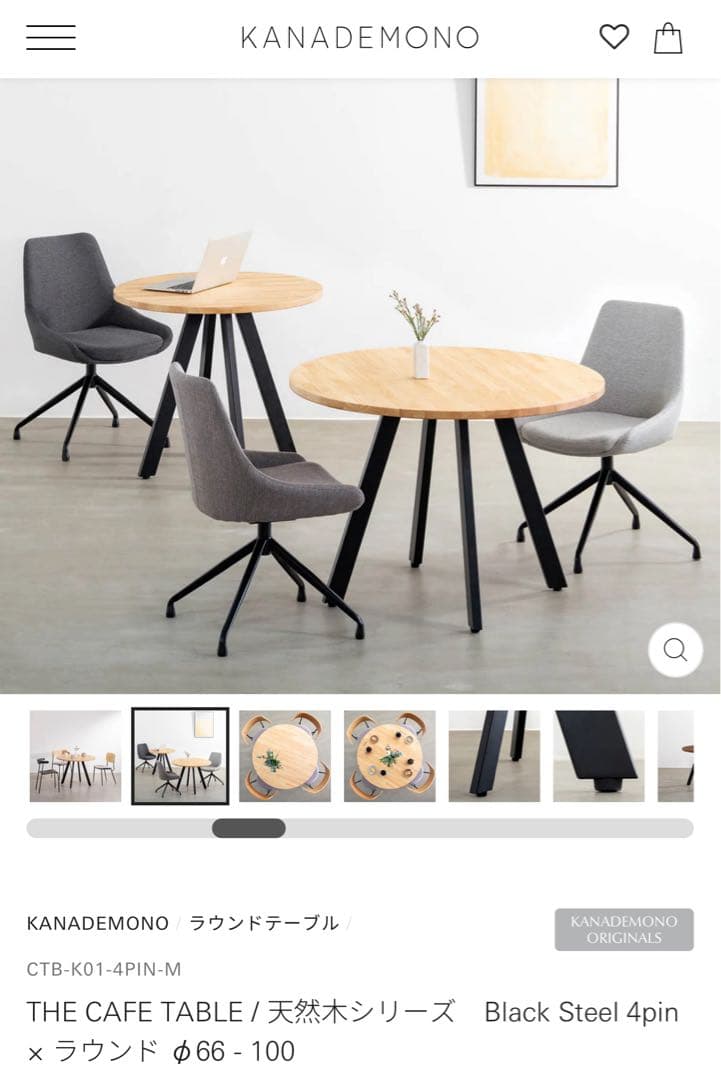Select first thumbnail with wooden chairs

coord(75,756)
